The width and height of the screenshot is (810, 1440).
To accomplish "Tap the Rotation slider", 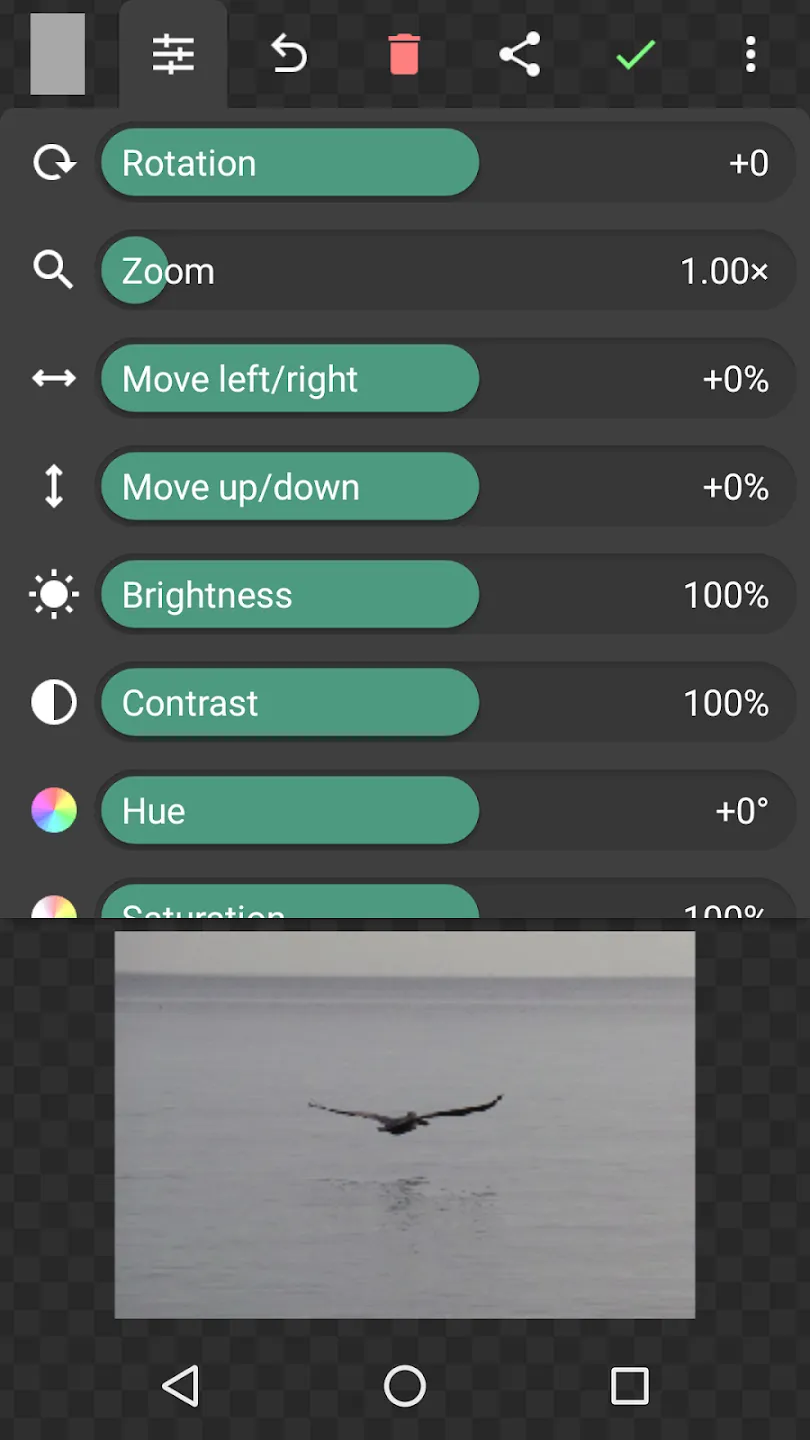I will pyautogui.click(x=446, y=163).
